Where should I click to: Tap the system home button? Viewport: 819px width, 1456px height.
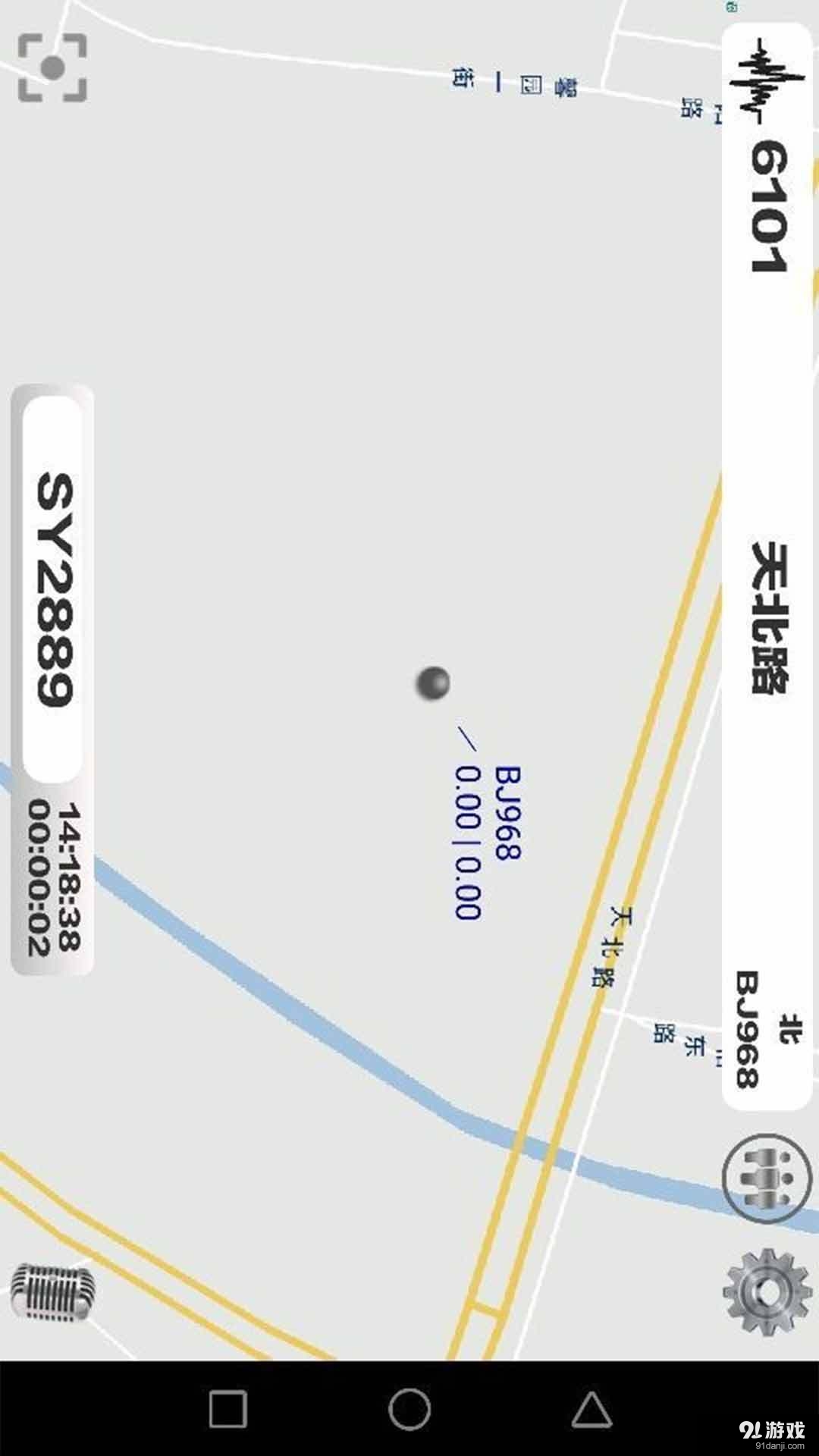coord(409,1410)
